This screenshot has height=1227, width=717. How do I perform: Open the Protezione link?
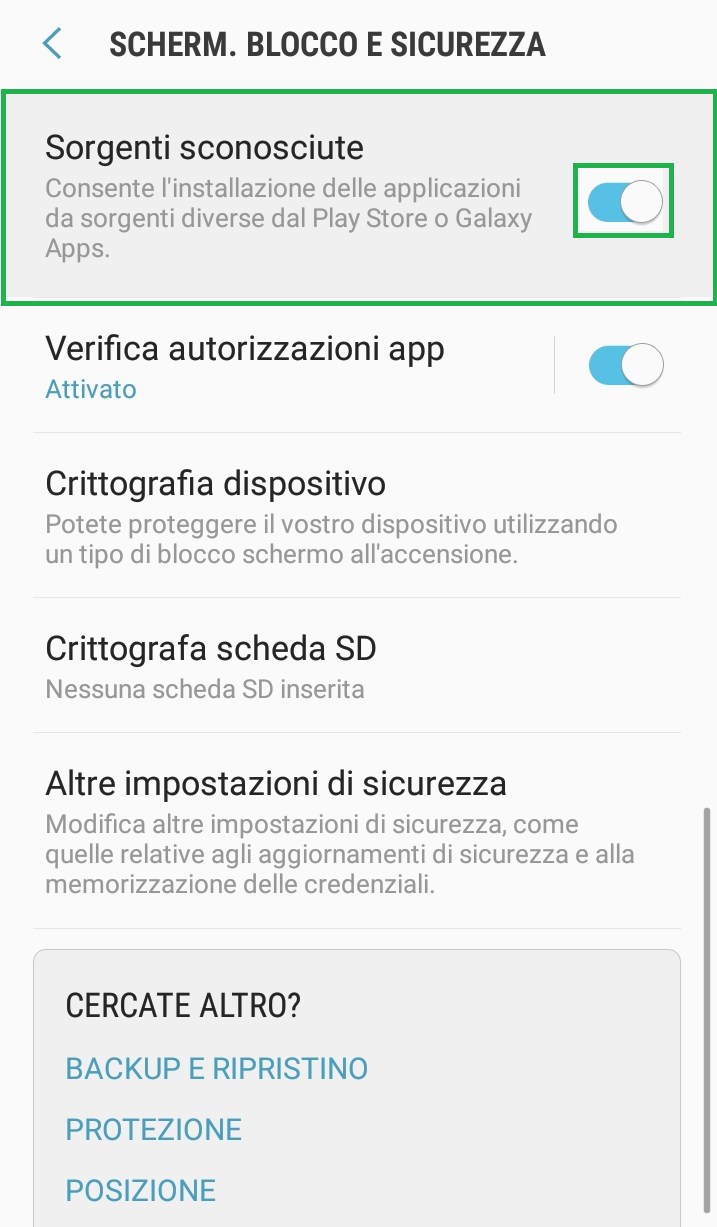[154, 1129]
